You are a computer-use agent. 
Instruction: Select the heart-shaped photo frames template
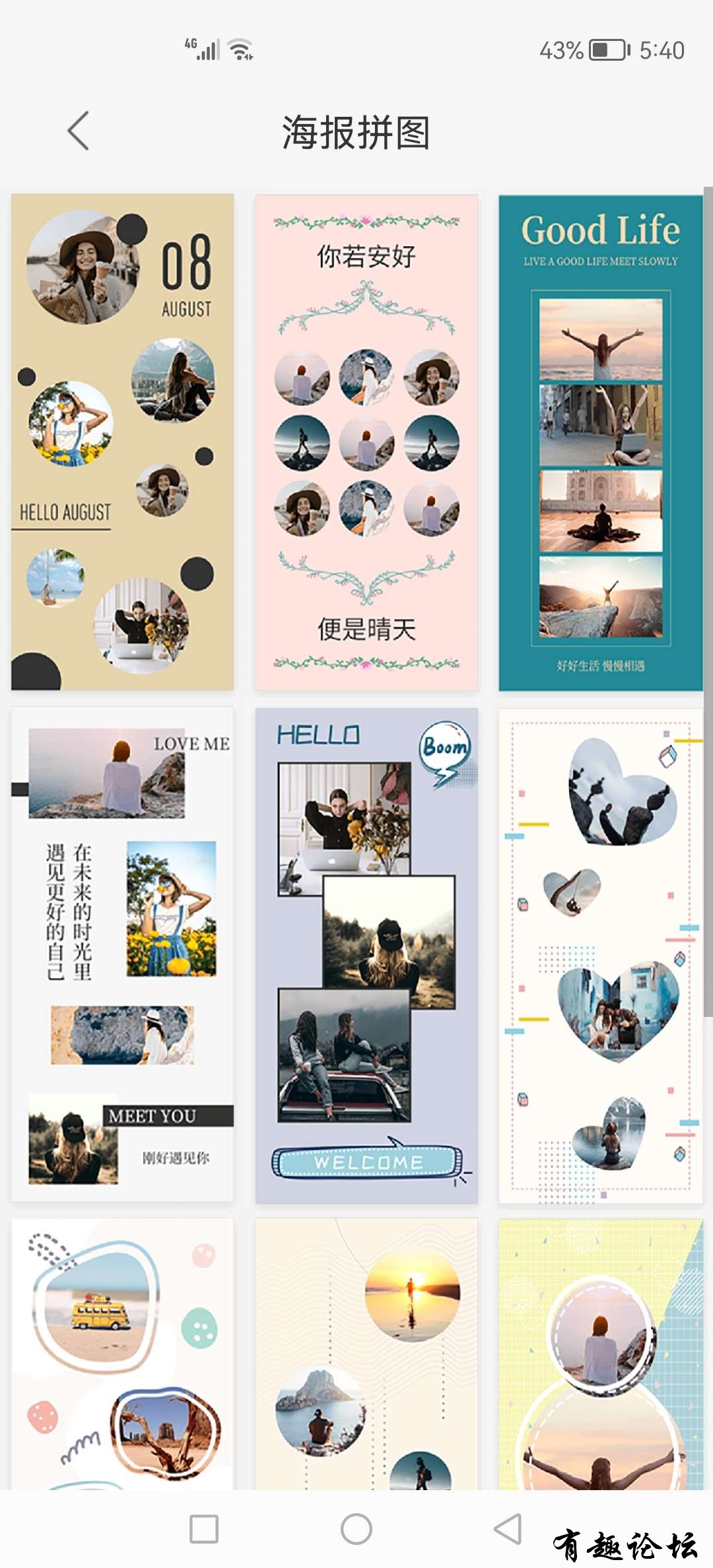pos(600,954)
